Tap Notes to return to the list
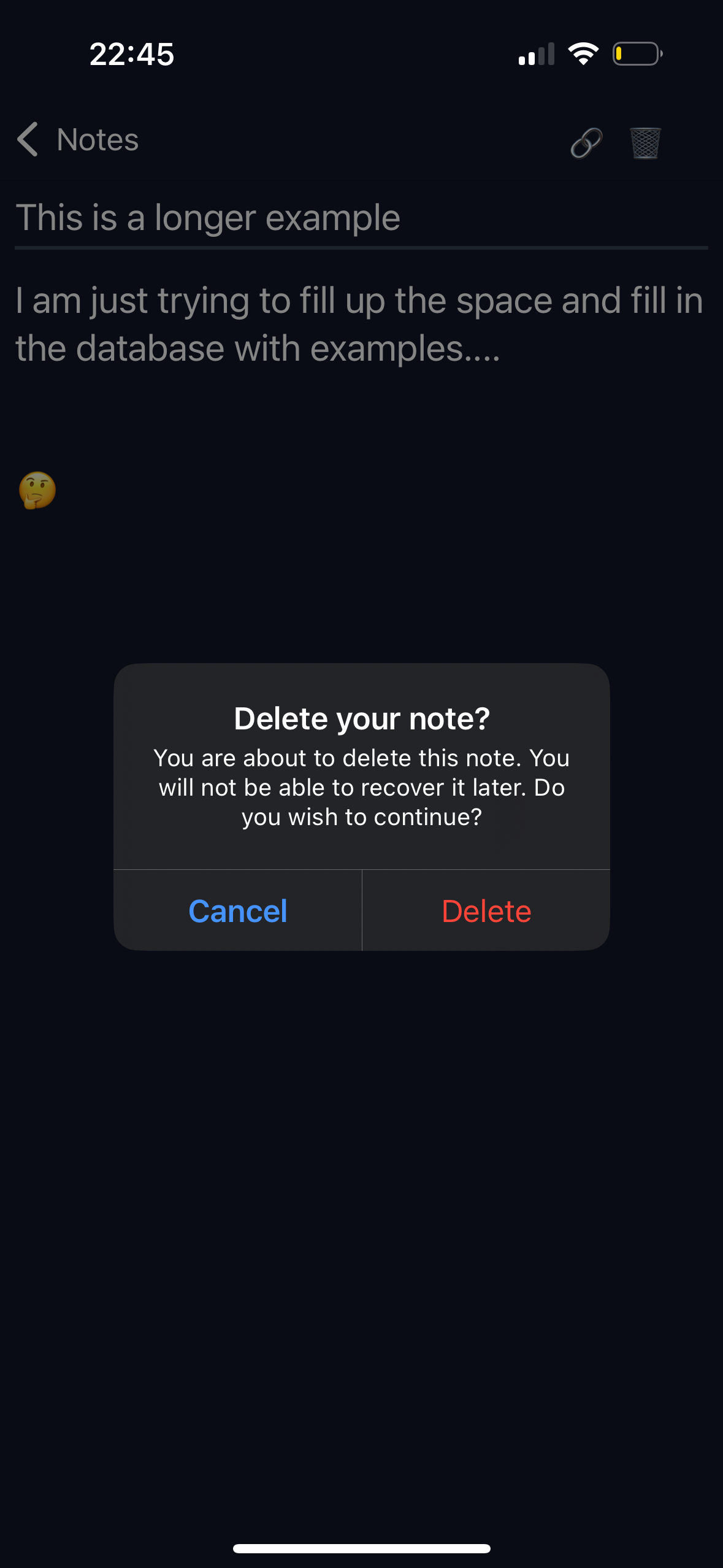This screenshot has height=1568, width=723. pyautogui.click(x=97, y=140)
